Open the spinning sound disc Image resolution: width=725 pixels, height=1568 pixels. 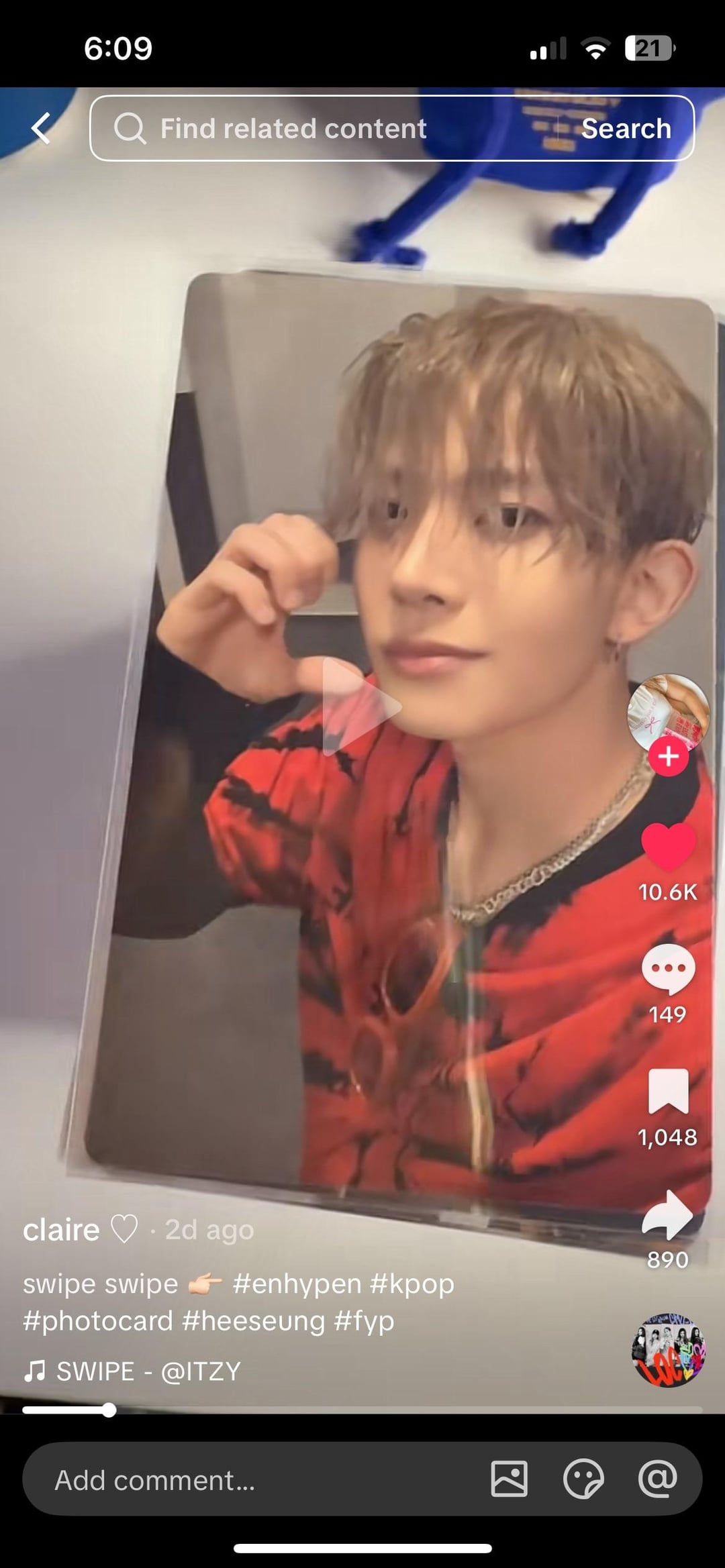[668, 1350]
